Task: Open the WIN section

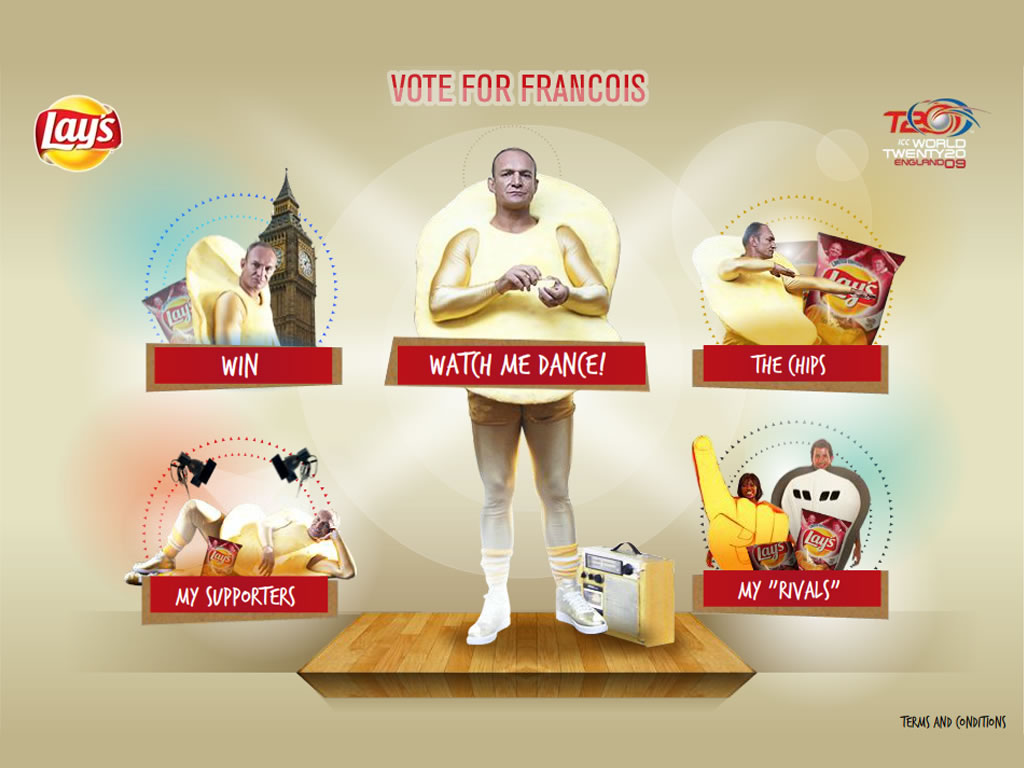Action: point(240,366)
